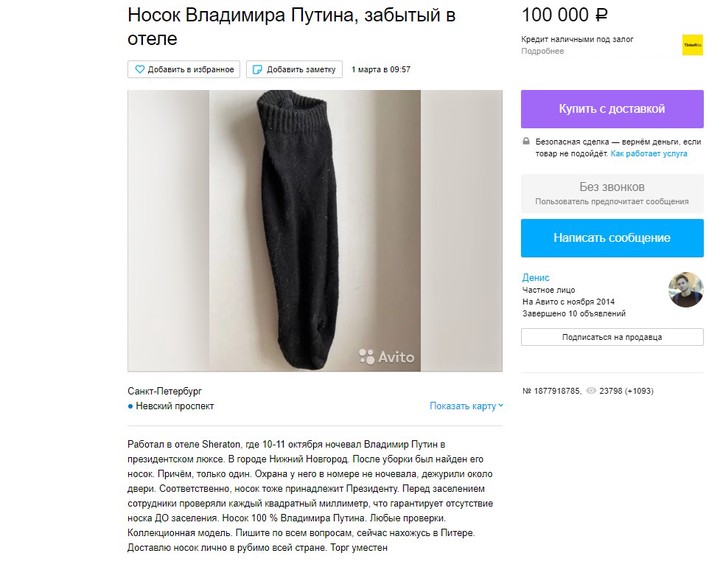Subscribe to the seller Денис
The width and height of the screenshot is (720, 570).
pos(611,337)
